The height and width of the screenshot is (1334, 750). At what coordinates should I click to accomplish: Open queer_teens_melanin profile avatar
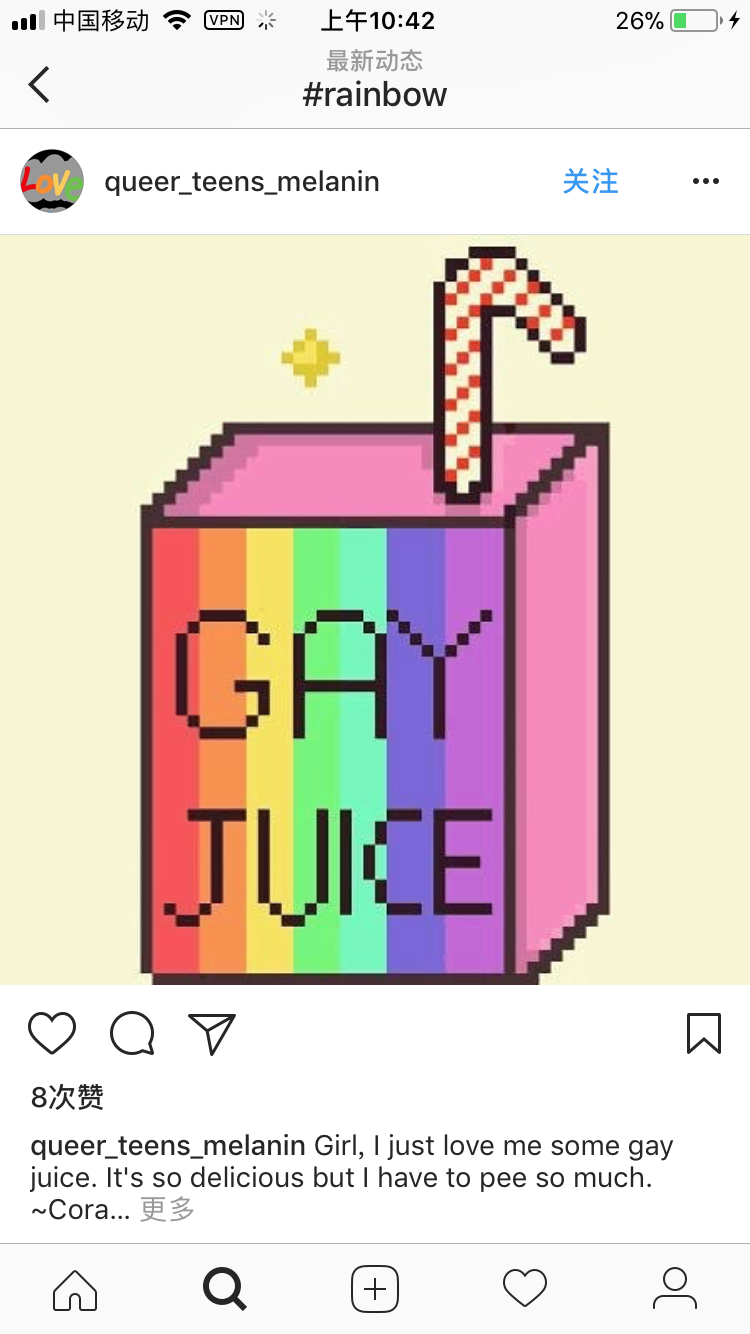pos(52,181)
